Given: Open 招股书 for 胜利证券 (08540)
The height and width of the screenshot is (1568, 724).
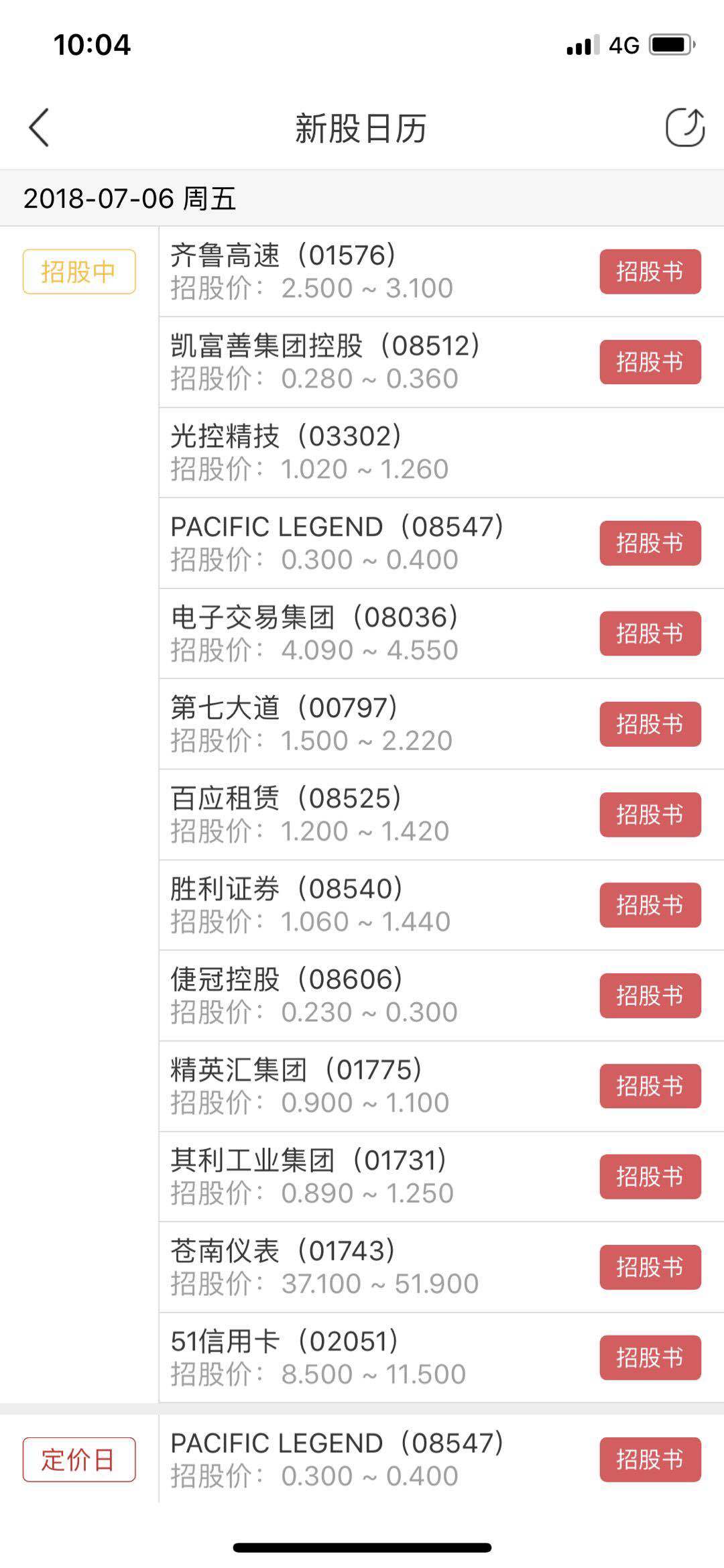Looking at the screenshot, I should coord(650,905).
